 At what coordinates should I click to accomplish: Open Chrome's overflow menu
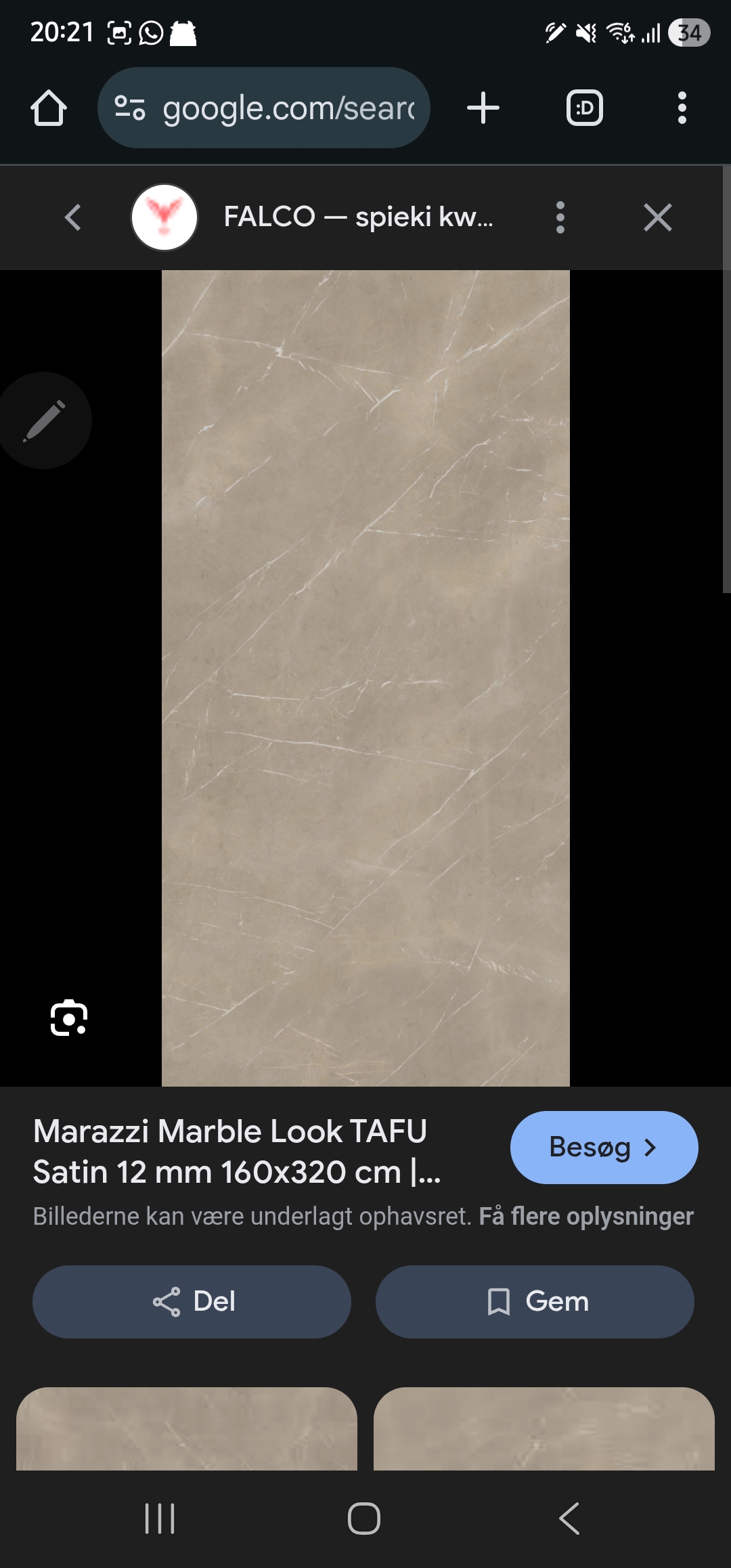[682, 108]
